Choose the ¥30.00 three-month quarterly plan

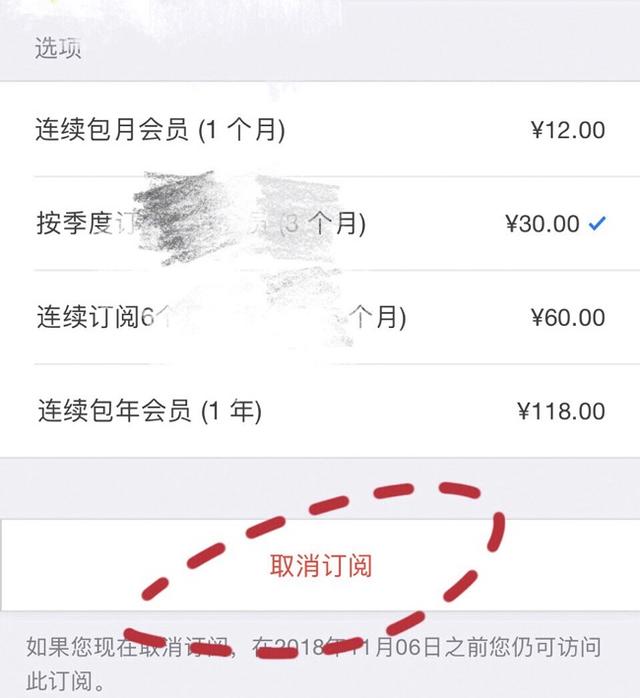(x=320, y=224)
